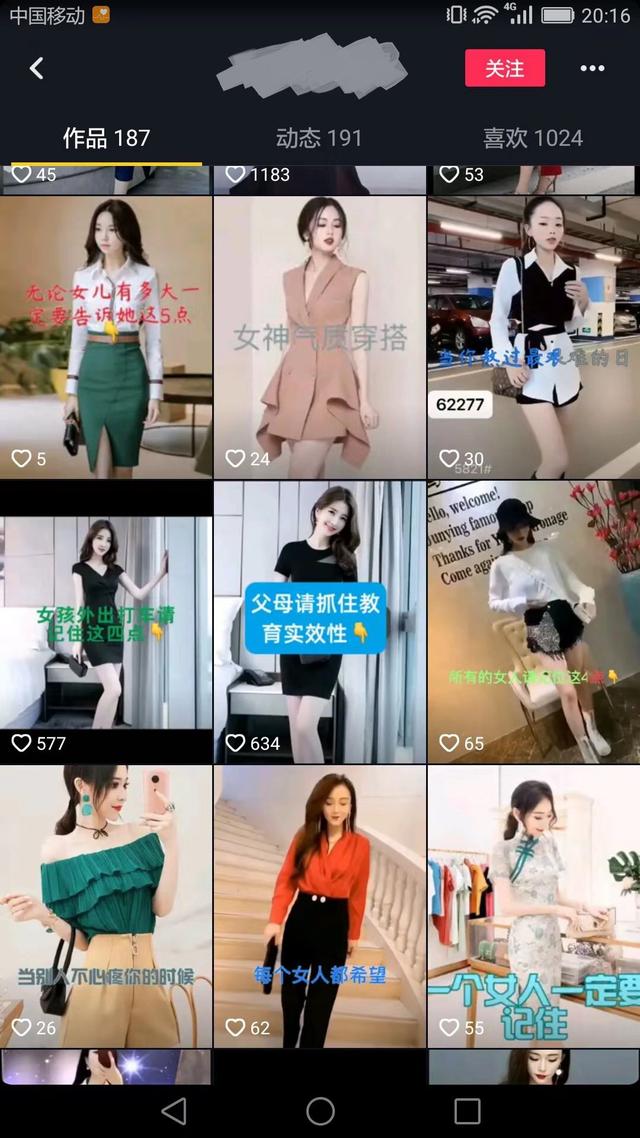Open the video with 65 likes

(x=533, y=622)
